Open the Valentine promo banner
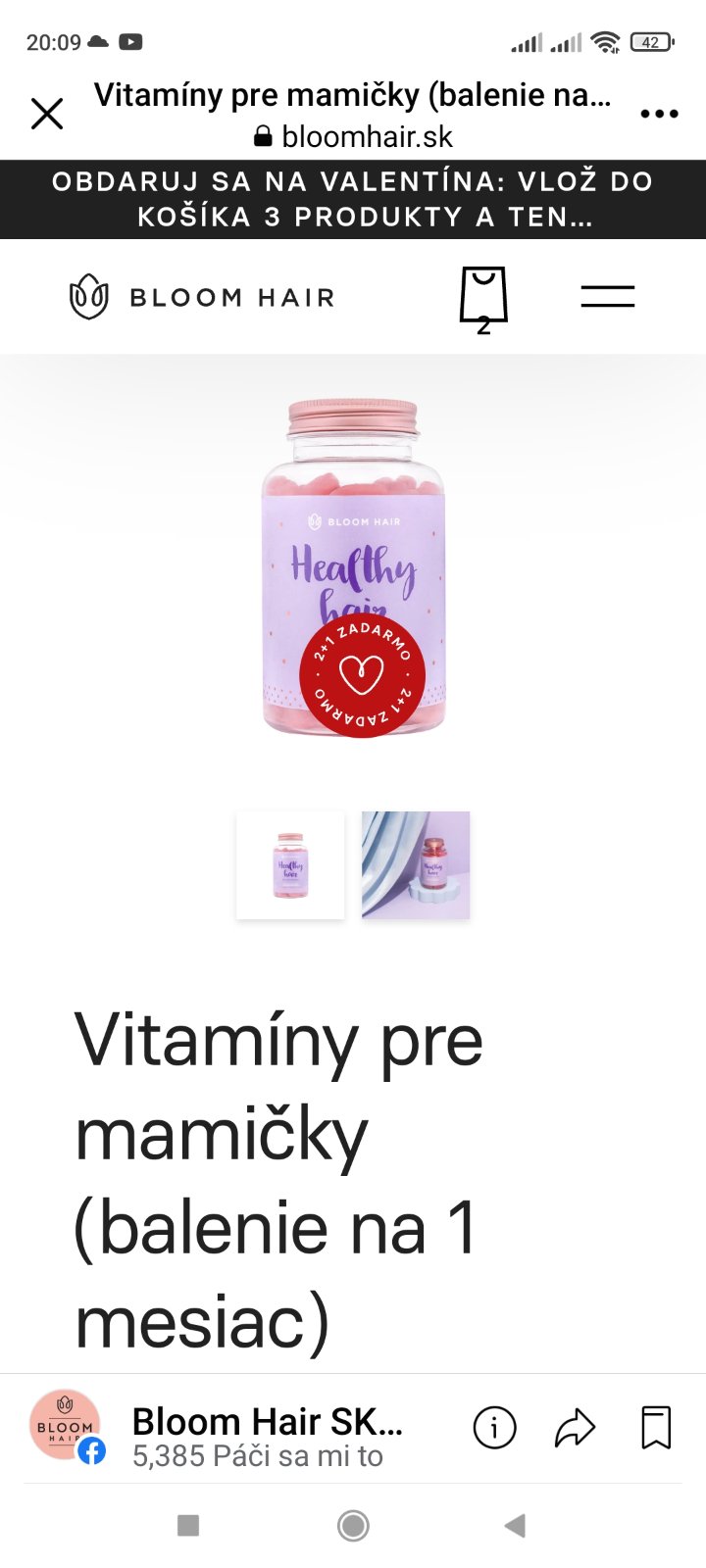Image resolution: width=706 pixels, height=1568 pixels. pos(353,199)
